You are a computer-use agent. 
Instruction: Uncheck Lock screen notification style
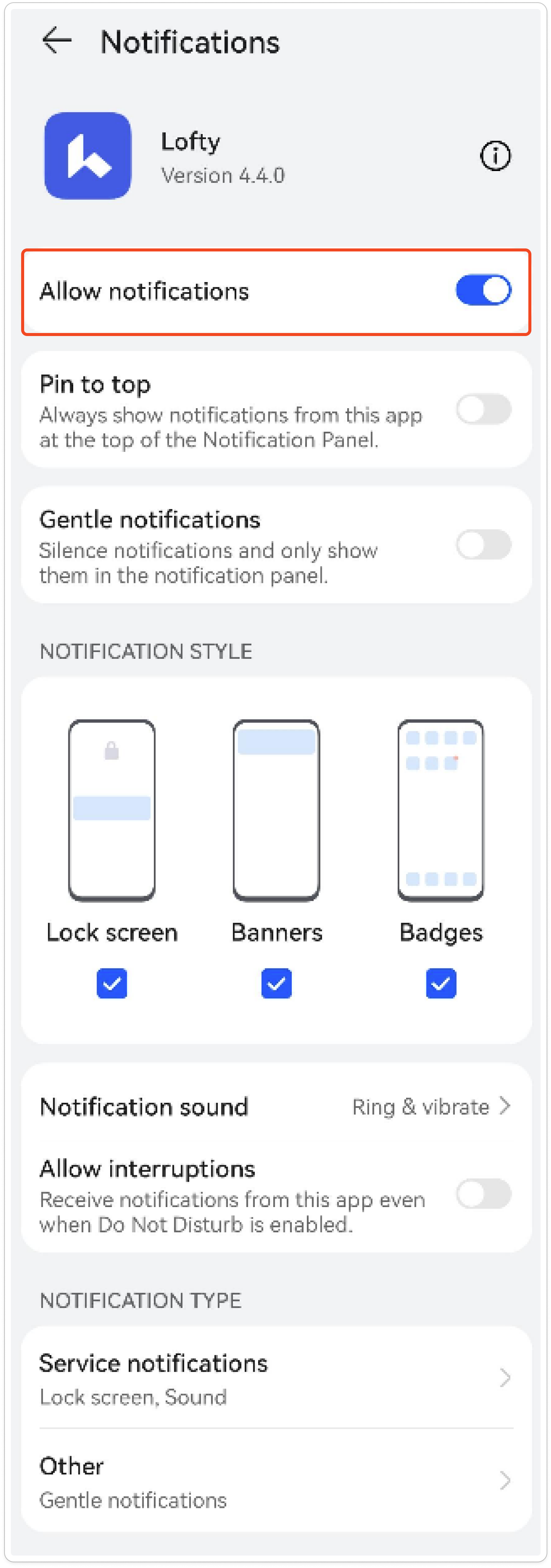tap(112, 983)
